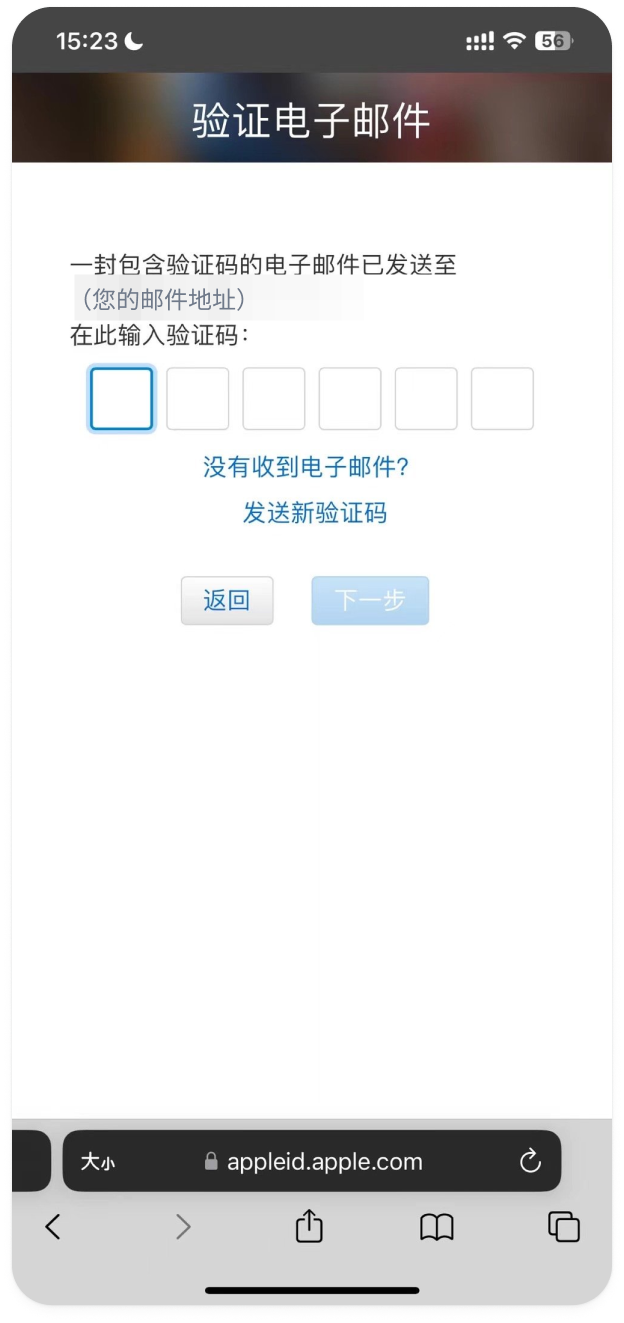This screenshot has height=1323, width=624.
Task: Focus the third verification code box
Action: point(274,399)
